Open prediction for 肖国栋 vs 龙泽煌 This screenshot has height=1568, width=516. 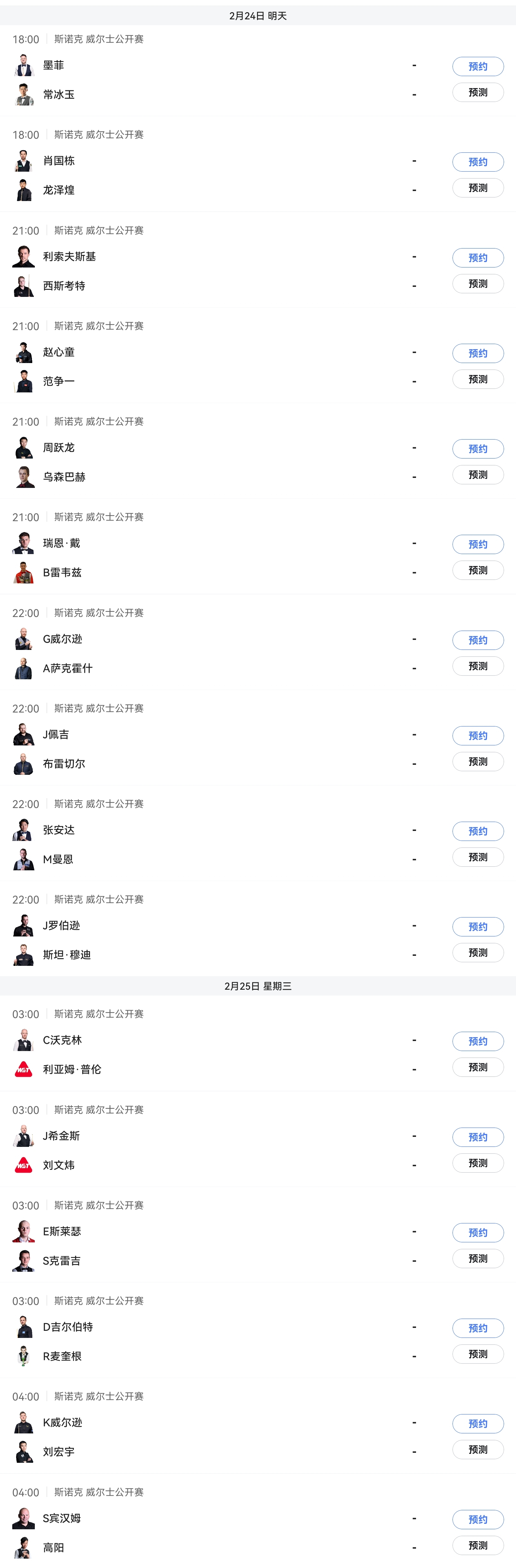[478, 188]
